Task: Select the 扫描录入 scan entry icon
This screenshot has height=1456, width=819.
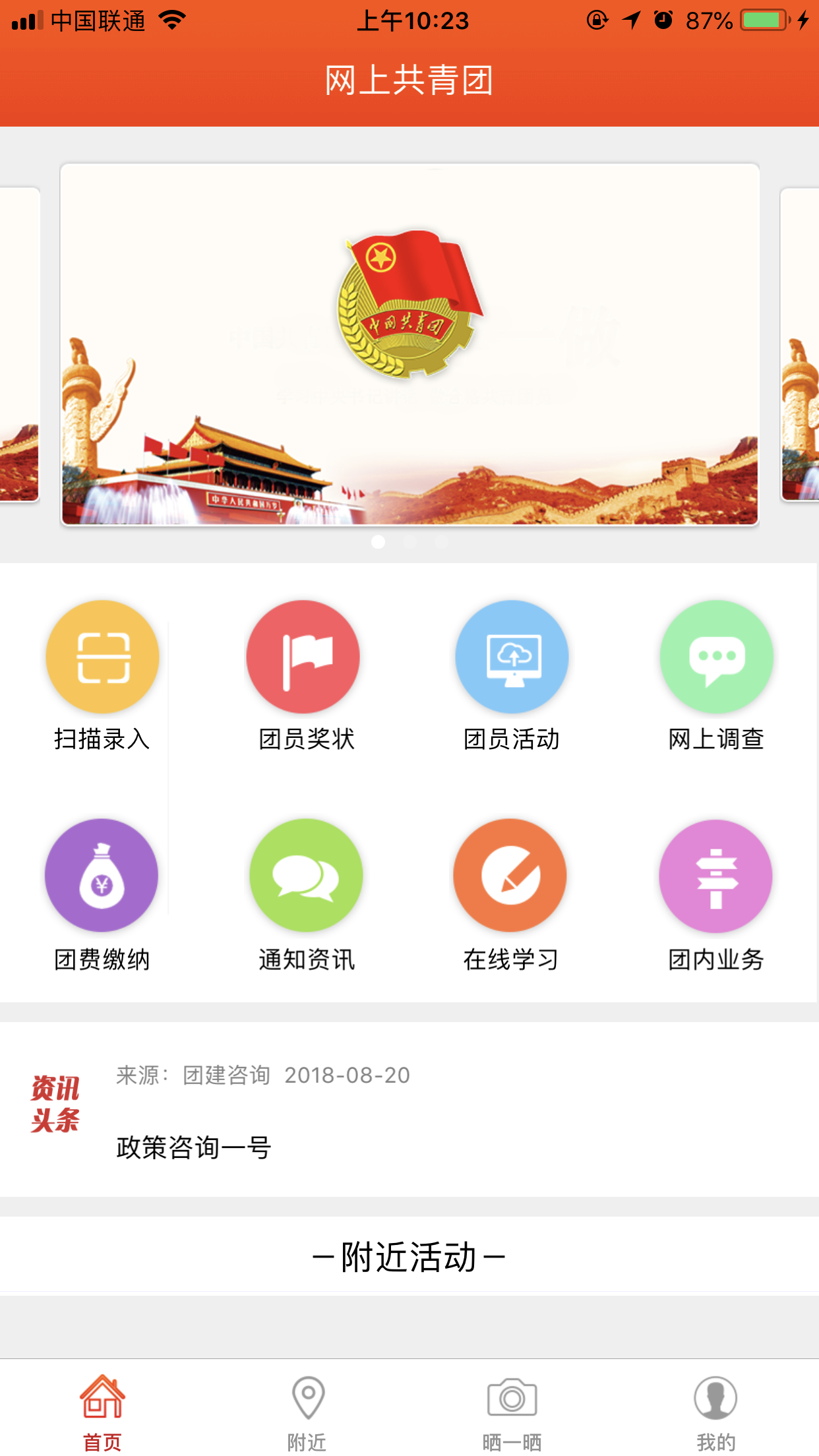Action: tap(102, 657)
